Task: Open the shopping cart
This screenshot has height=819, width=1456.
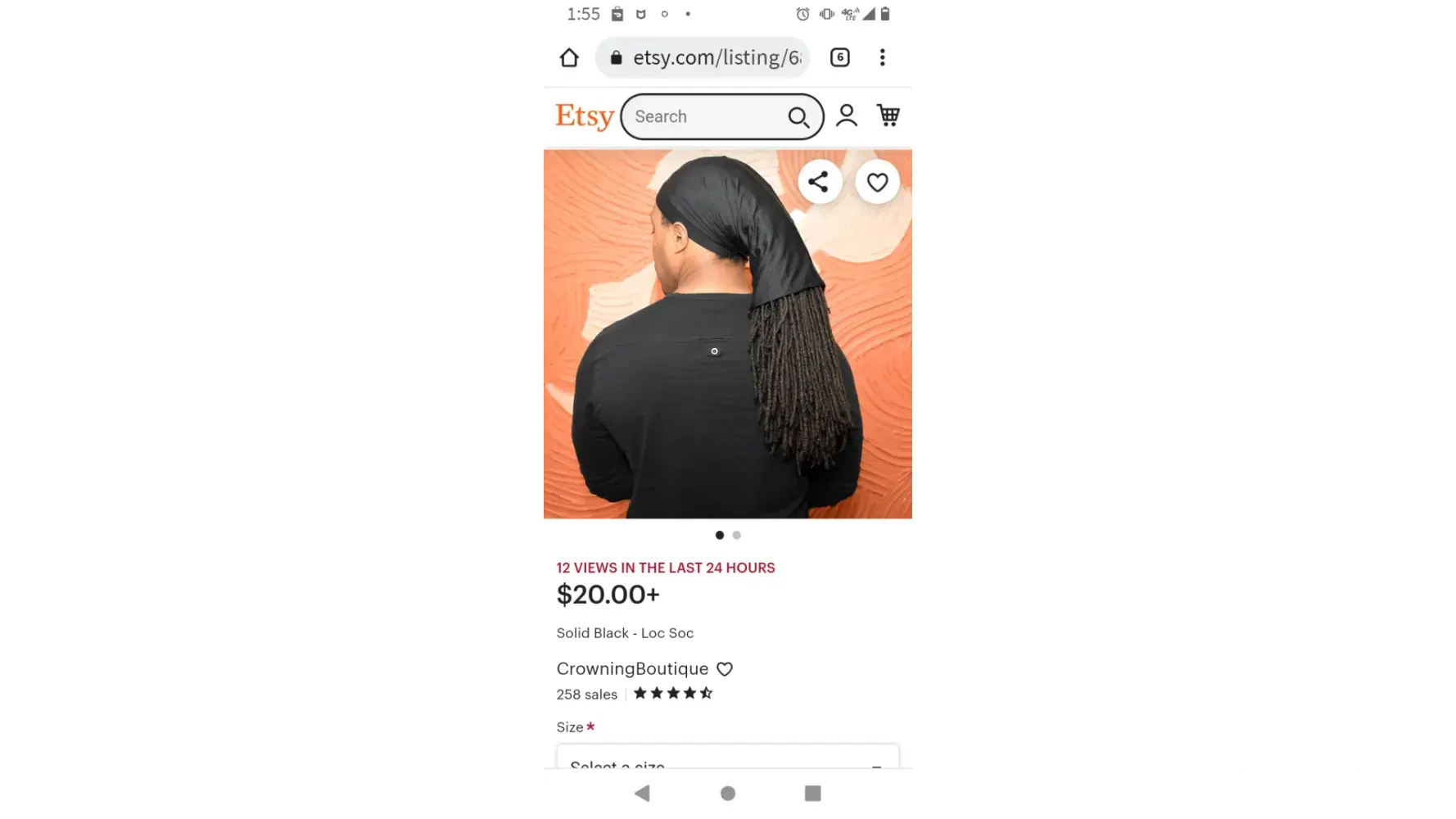Action: (x=889, y=115)
